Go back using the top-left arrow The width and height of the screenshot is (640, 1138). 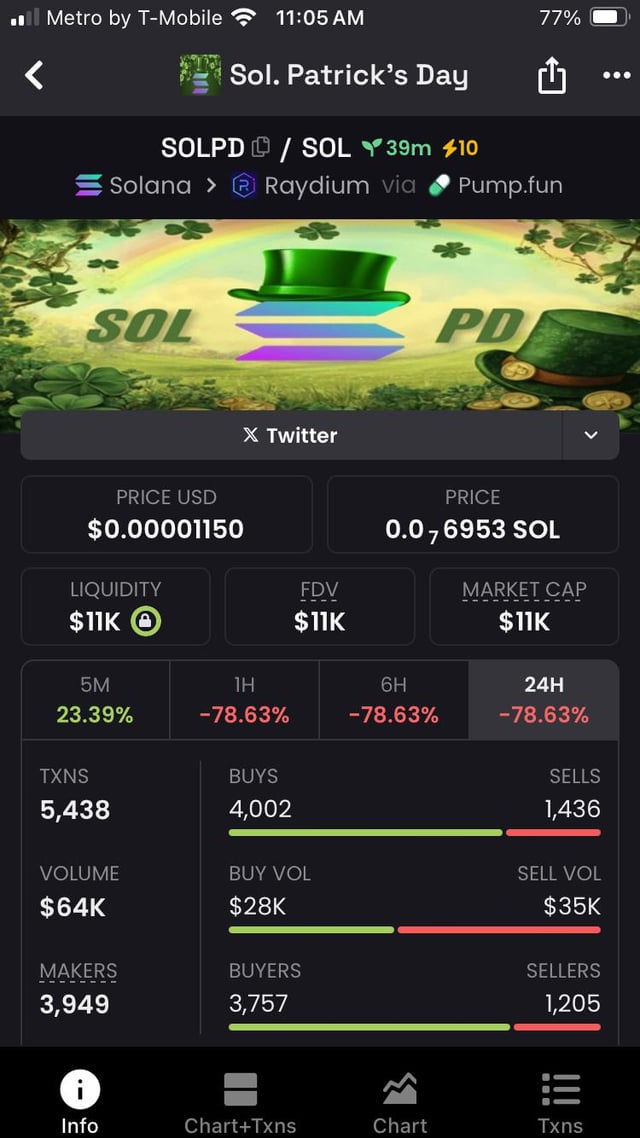coord(34,75)
